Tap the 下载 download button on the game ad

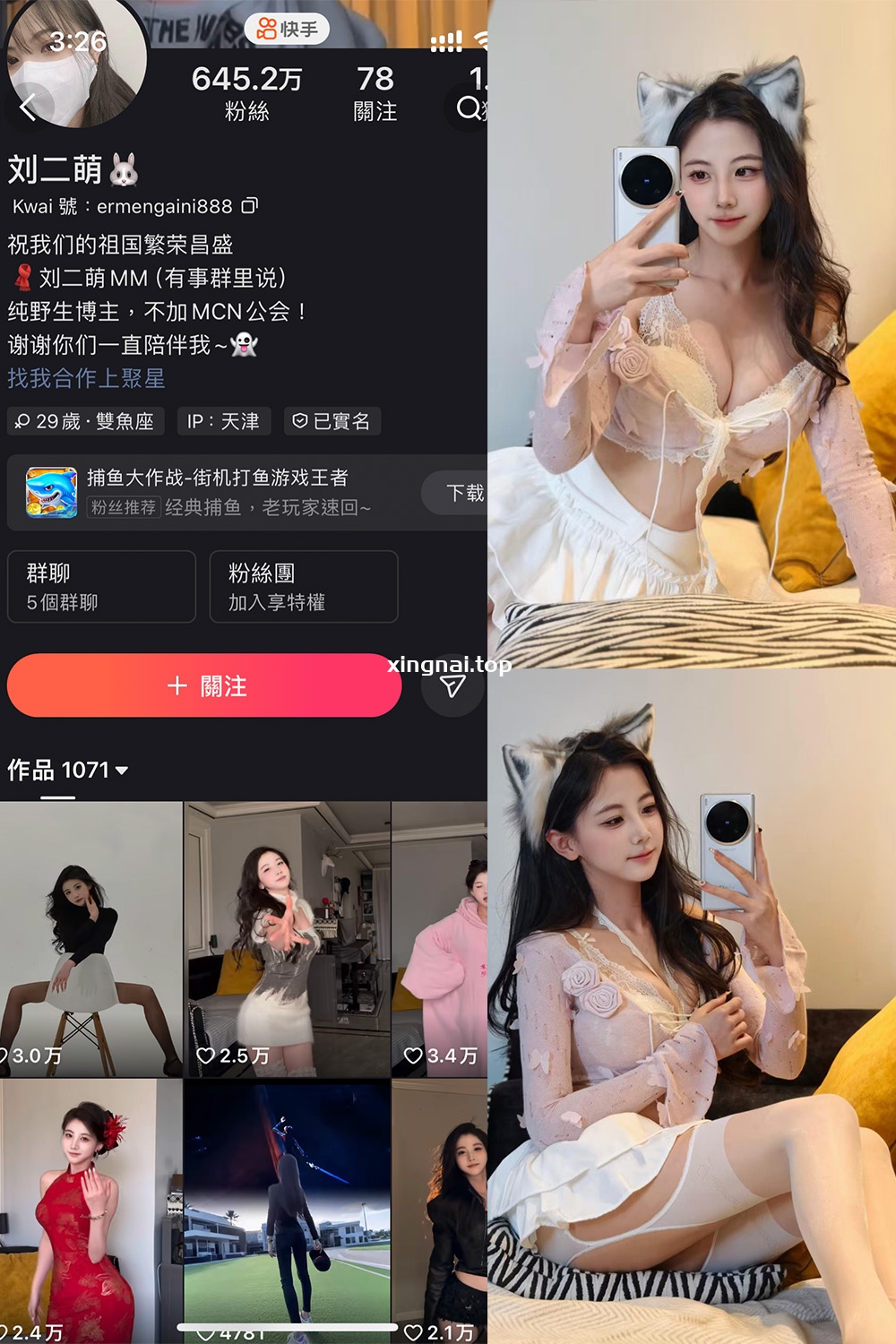pyautogui.click(x=464, y=492)
